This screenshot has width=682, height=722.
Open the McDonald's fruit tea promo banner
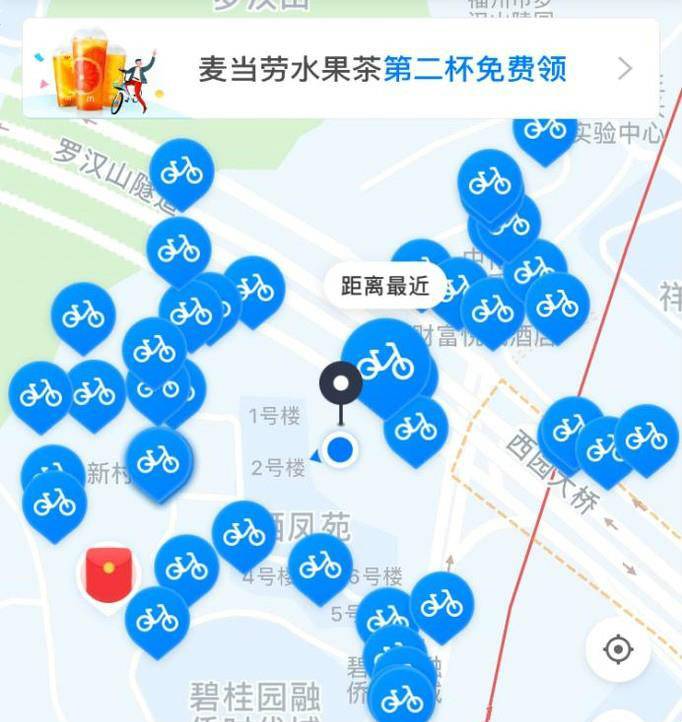pos(340,68)
